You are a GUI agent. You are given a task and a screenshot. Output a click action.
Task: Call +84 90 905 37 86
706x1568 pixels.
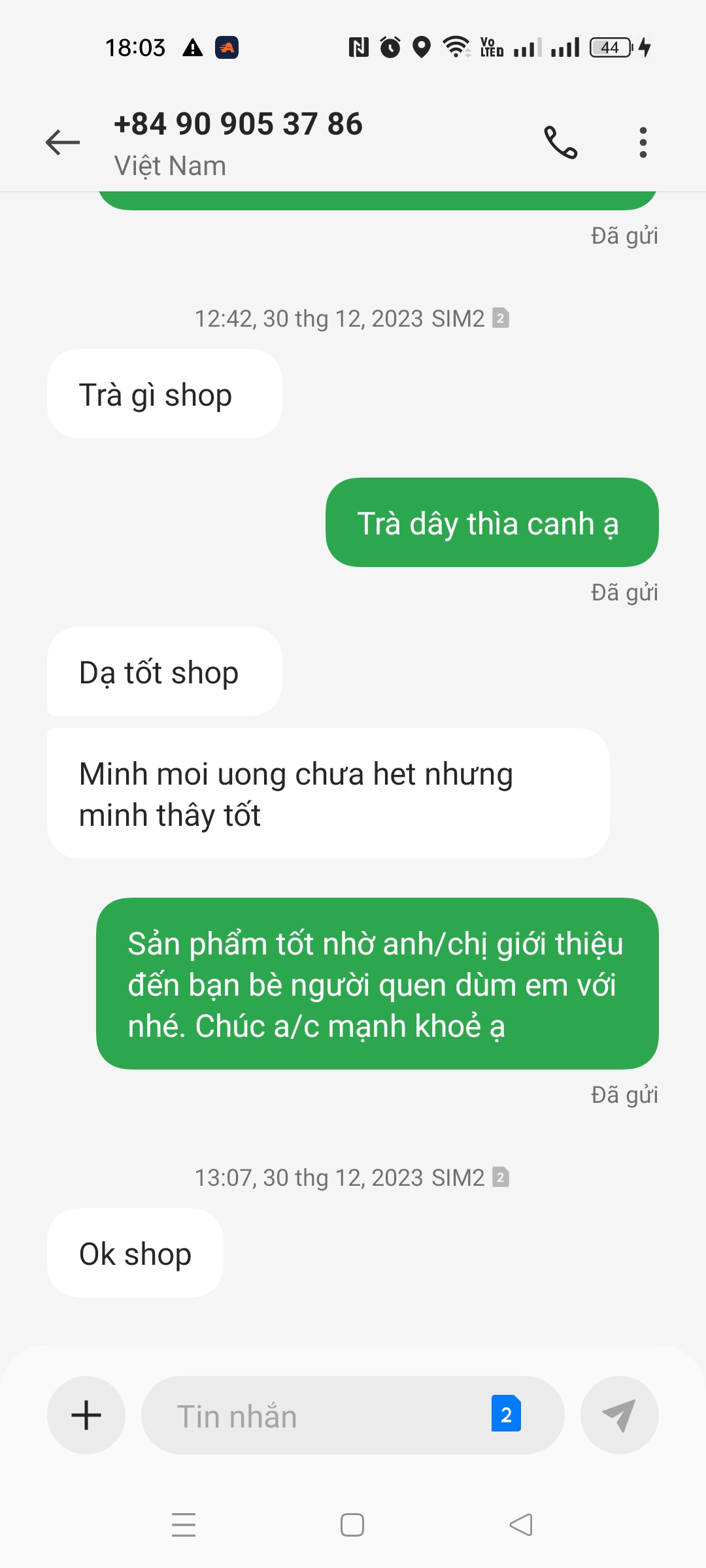561,142
